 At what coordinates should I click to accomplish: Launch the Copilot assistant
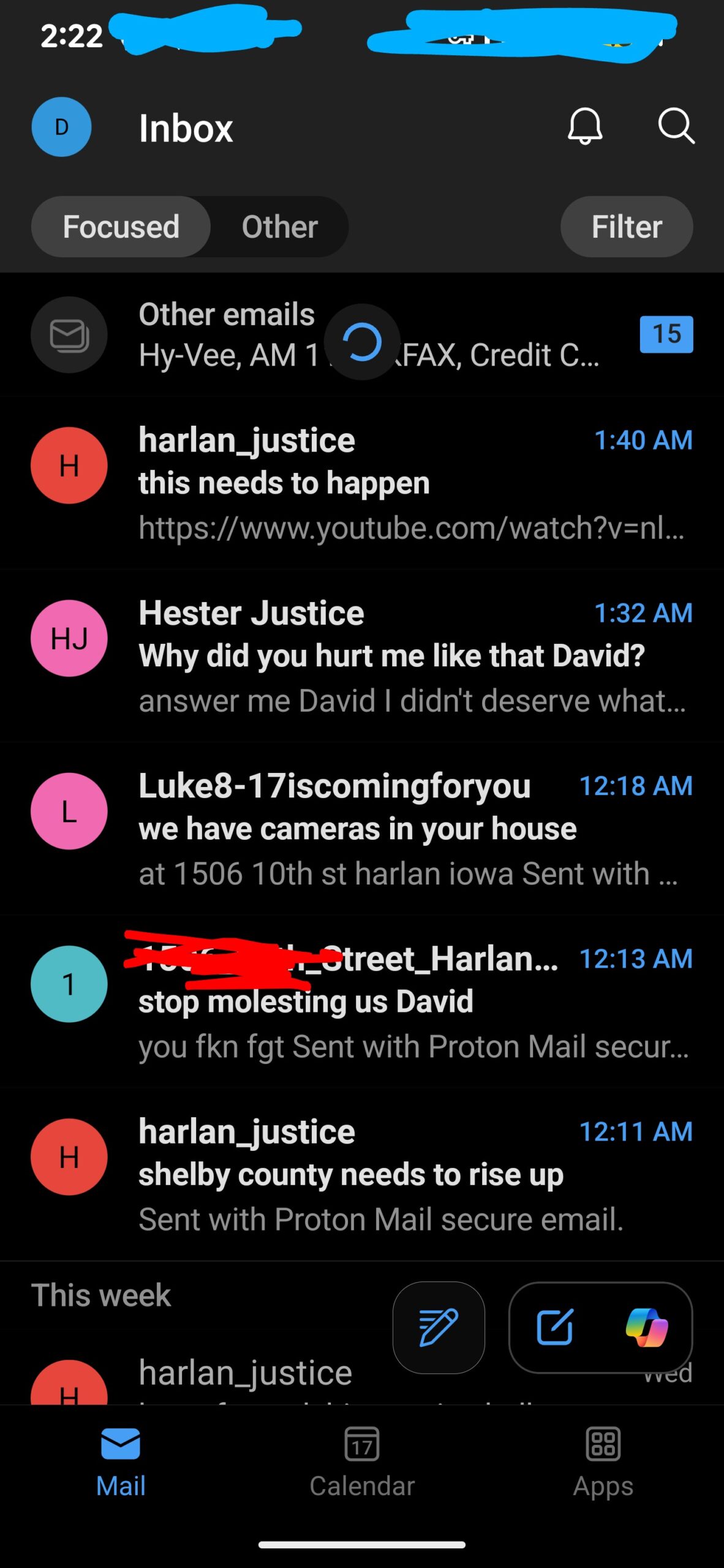(647, 1327)
